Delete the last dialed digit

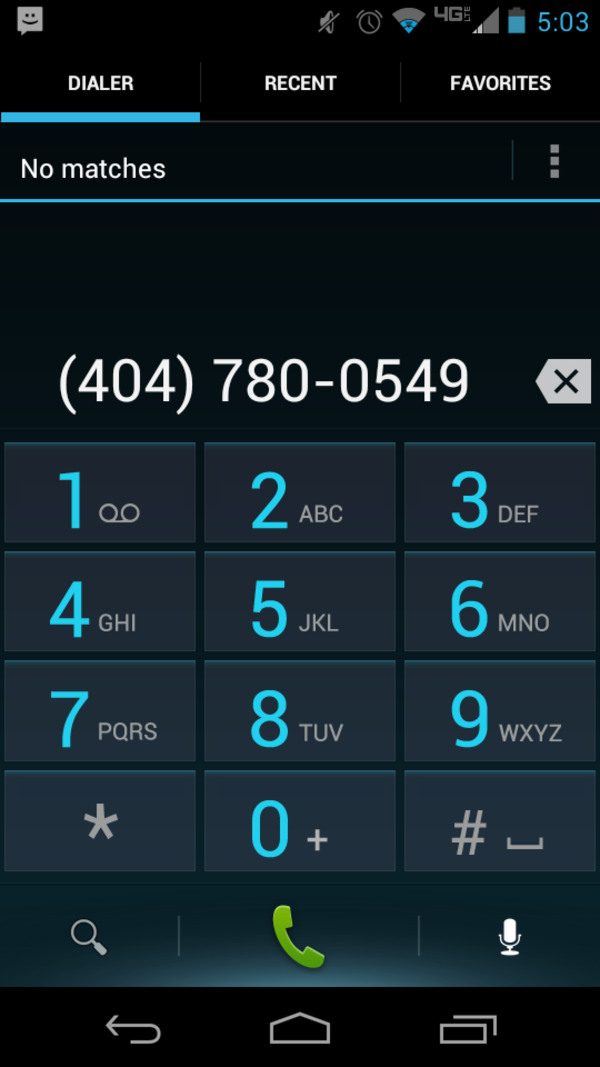point(564,381)
